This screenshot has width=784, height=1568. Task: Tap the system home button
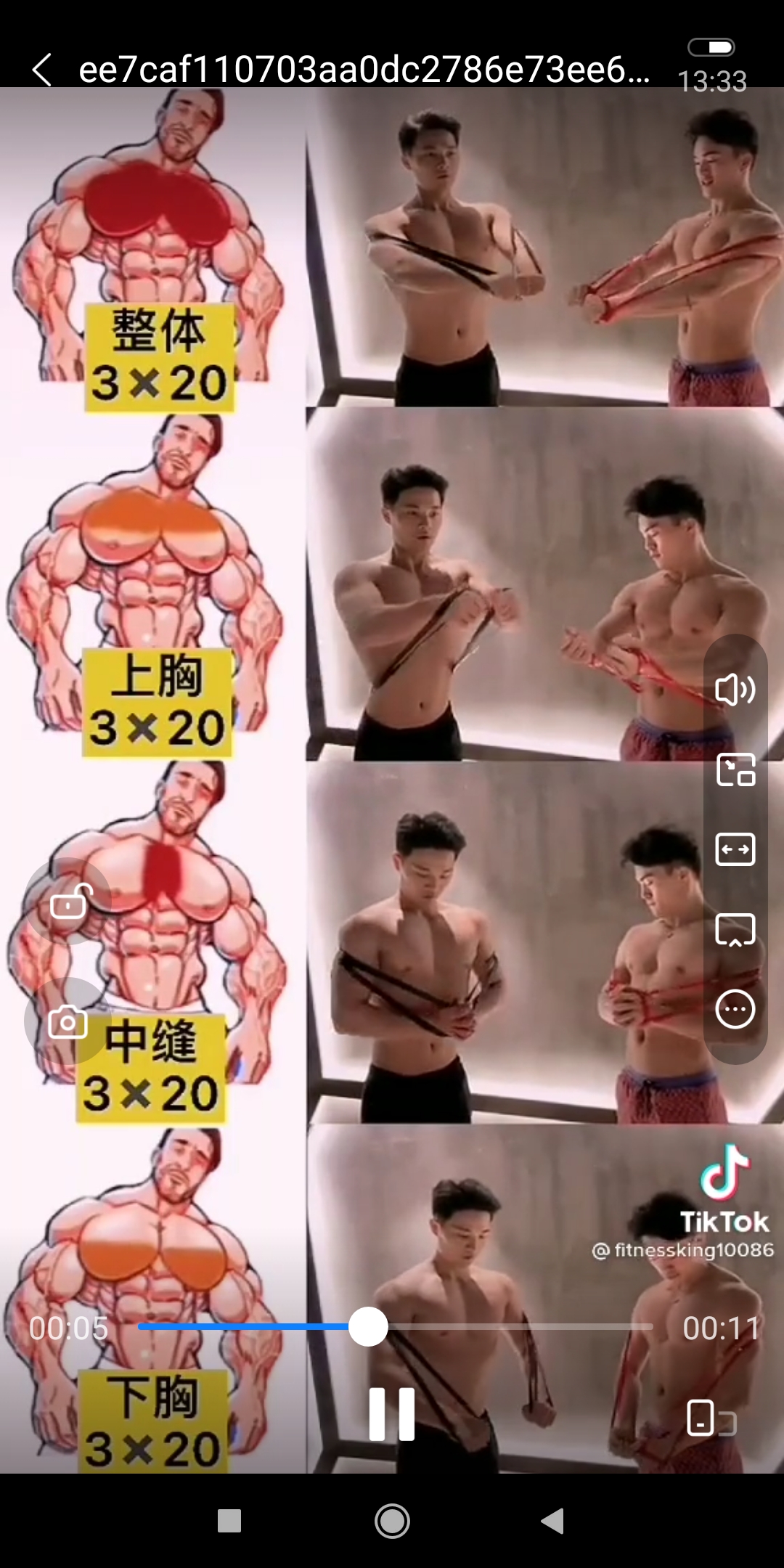(x=392, y=1521)
